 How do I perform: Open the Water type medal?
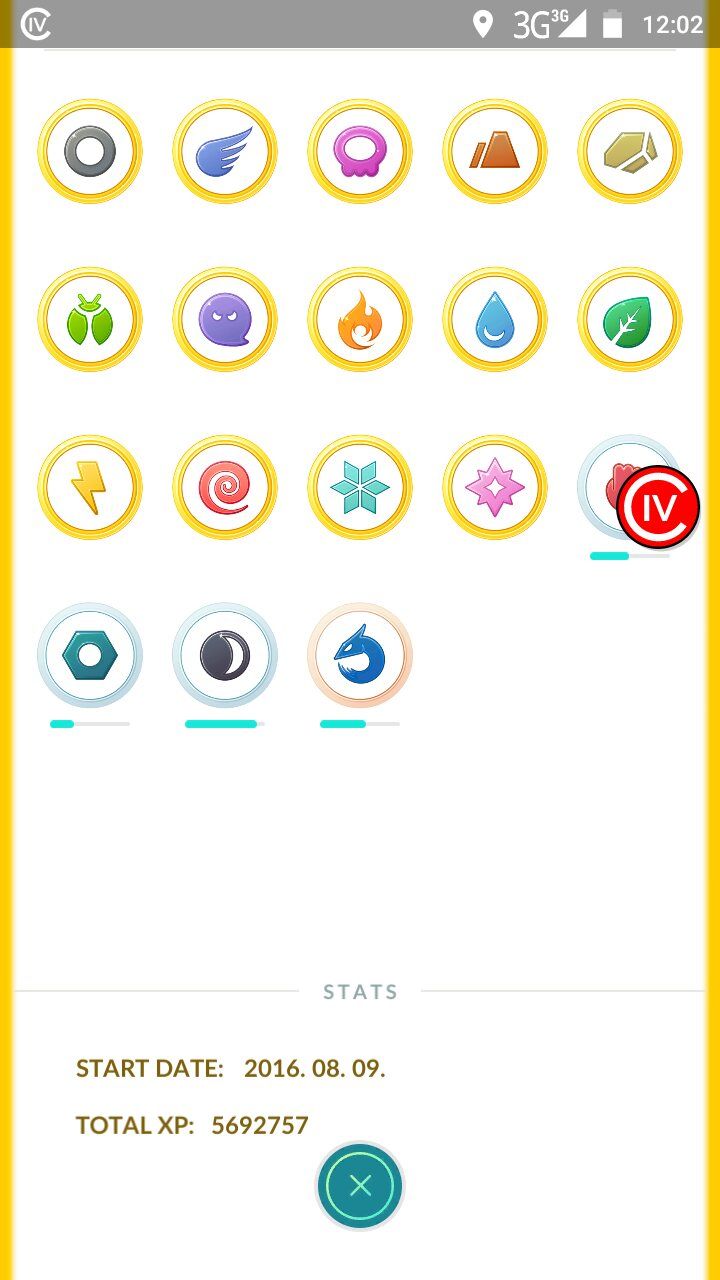(x=495, y=320)
